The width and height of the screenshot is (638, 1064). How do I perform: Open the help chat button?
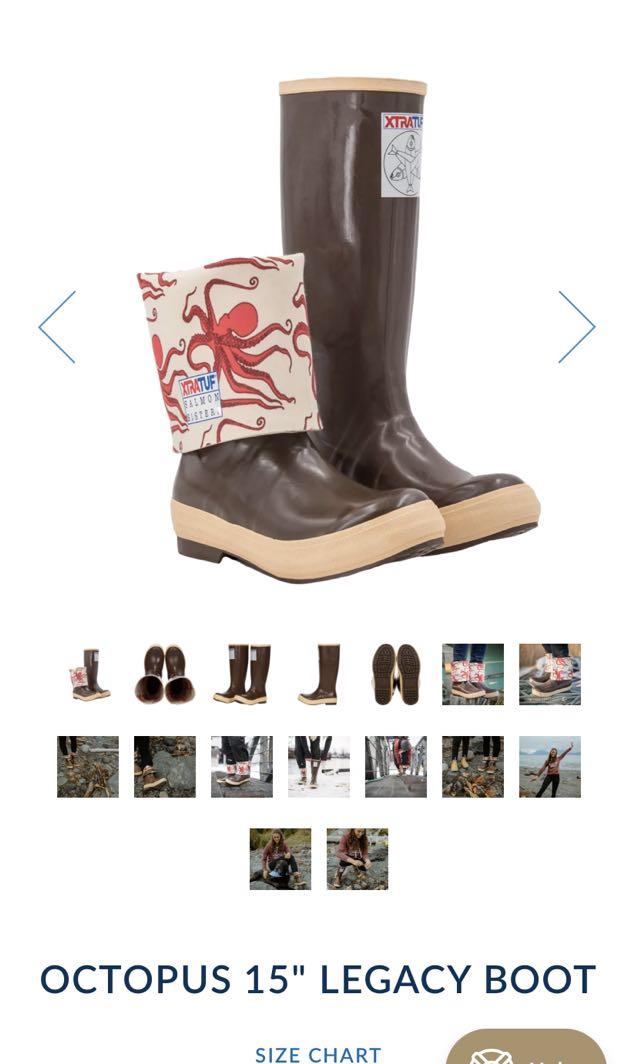526,1050
